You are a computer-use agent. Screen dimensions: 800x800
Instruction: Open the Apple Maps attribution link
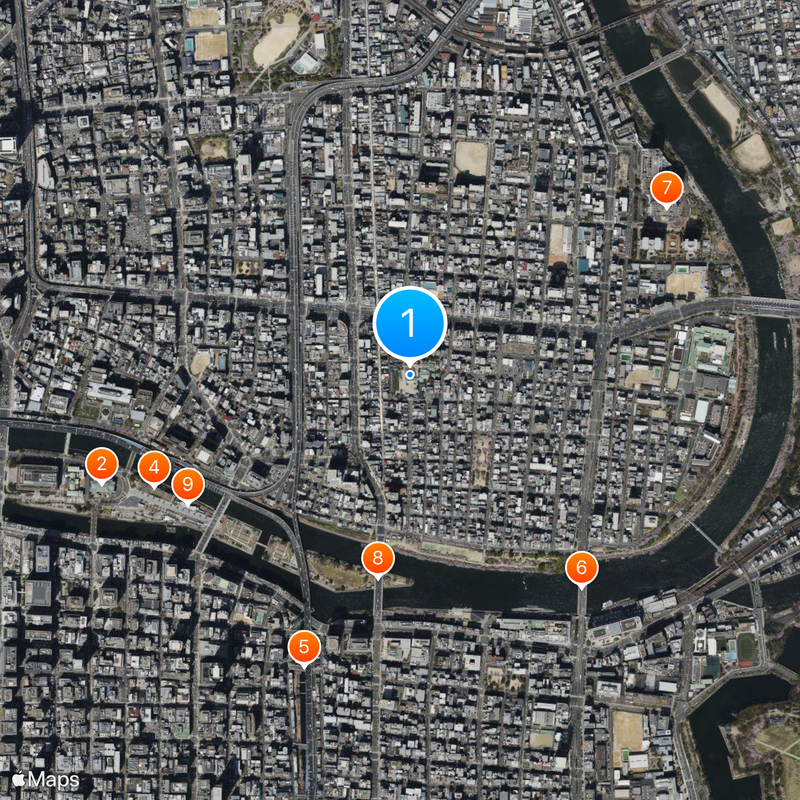point(46,778)
